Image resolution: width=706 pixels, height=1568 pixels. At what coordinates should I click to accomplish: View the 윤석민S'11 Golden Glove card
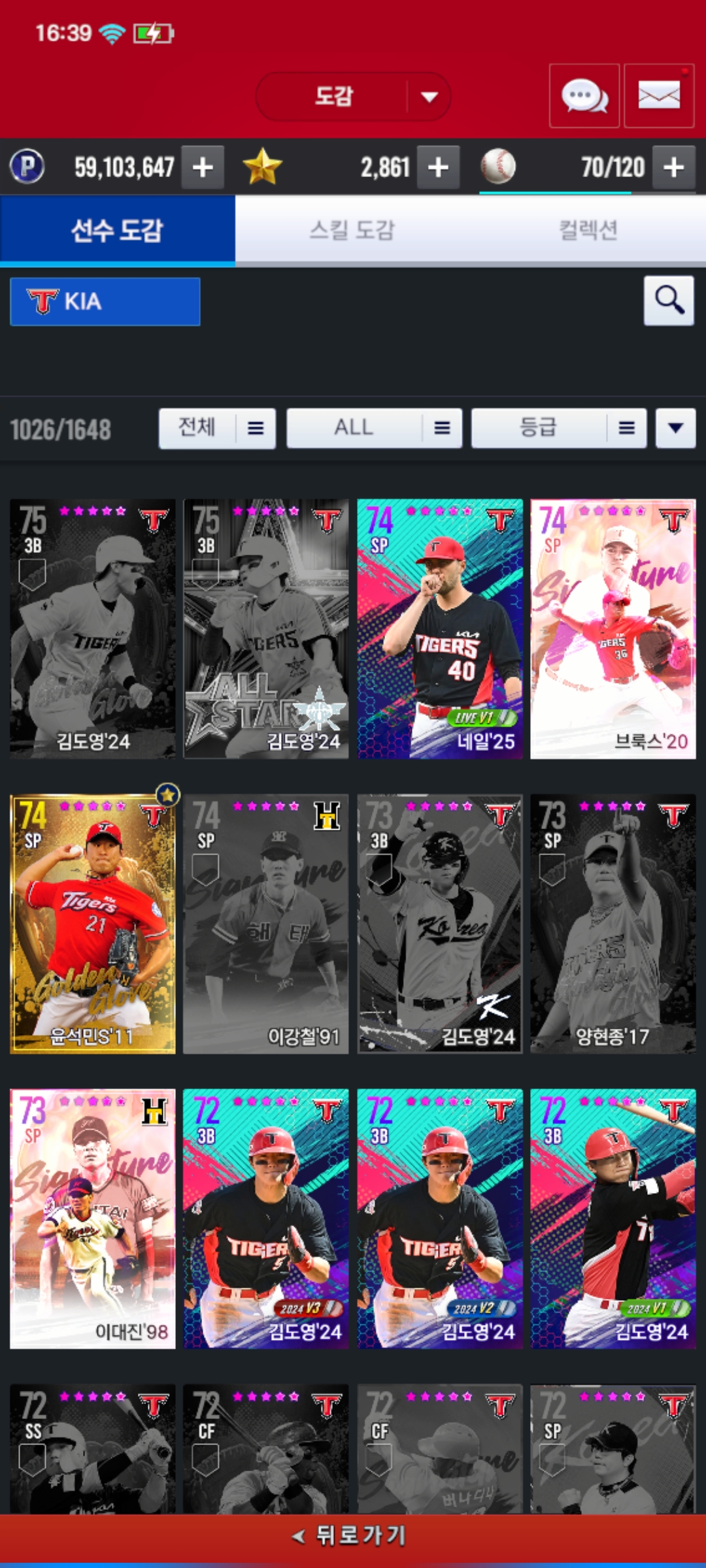[x=93, y=924]
